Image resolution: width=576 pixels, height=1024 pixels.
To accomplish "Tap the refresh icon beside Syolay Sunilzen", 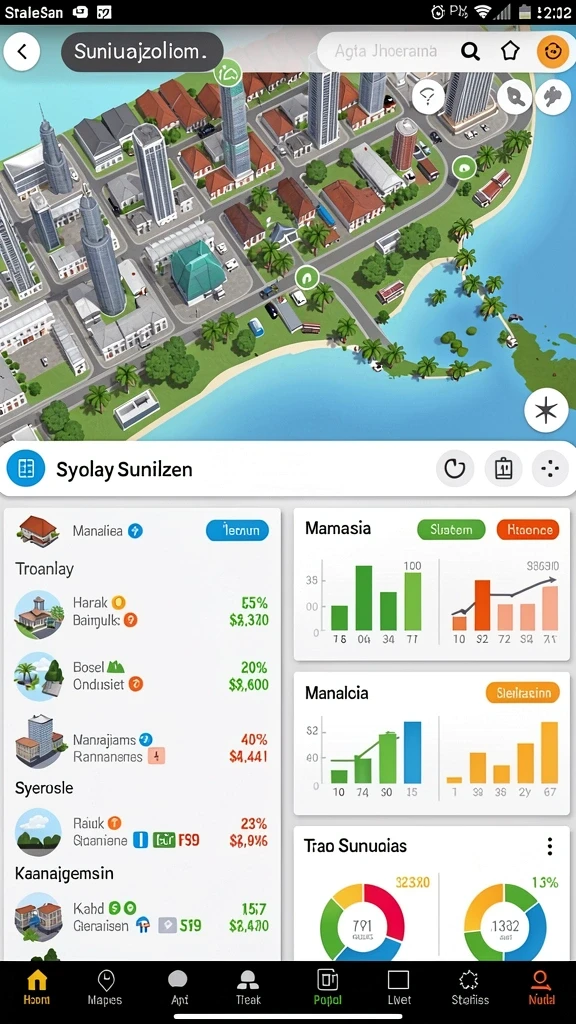I will click(x=455, y=469).
